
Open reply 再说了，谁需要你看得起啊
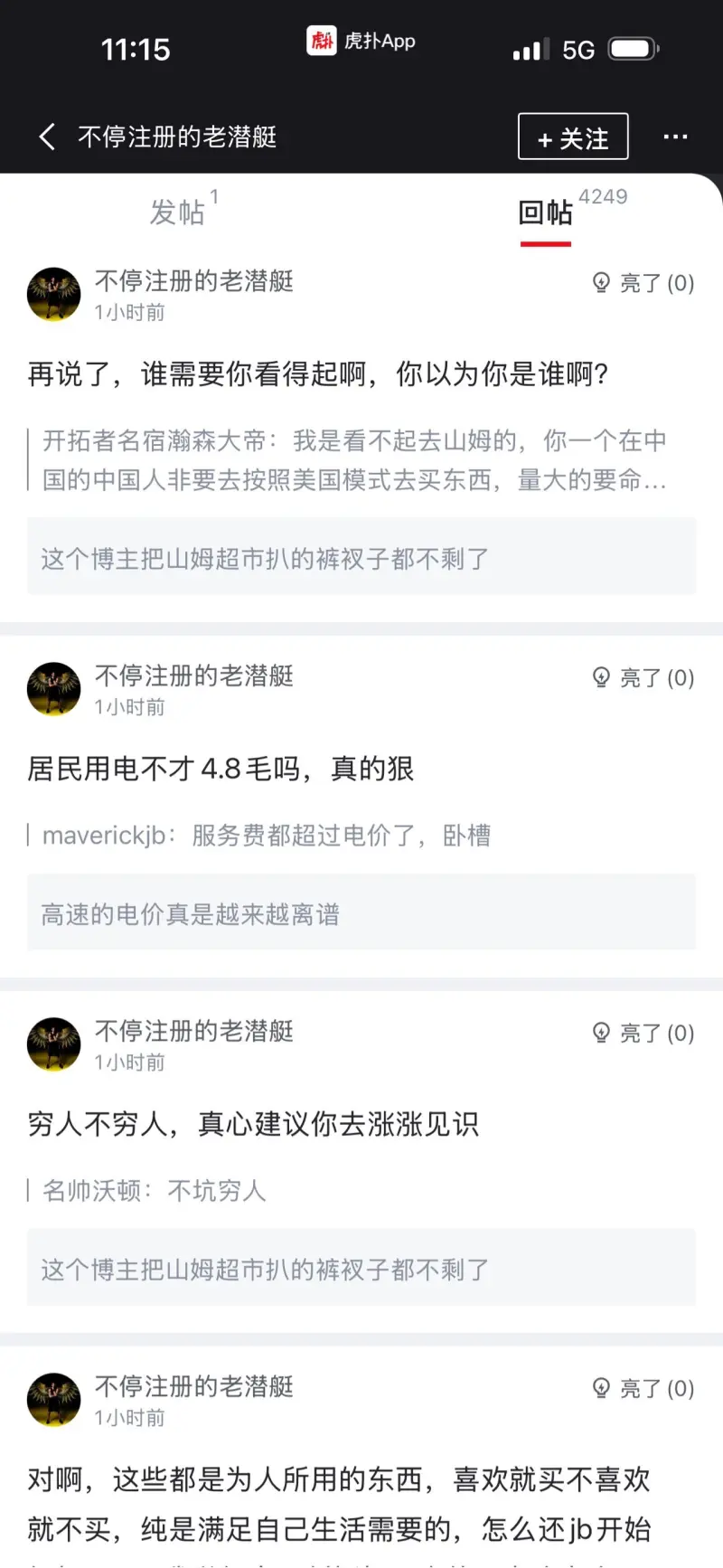coord(318,373)
